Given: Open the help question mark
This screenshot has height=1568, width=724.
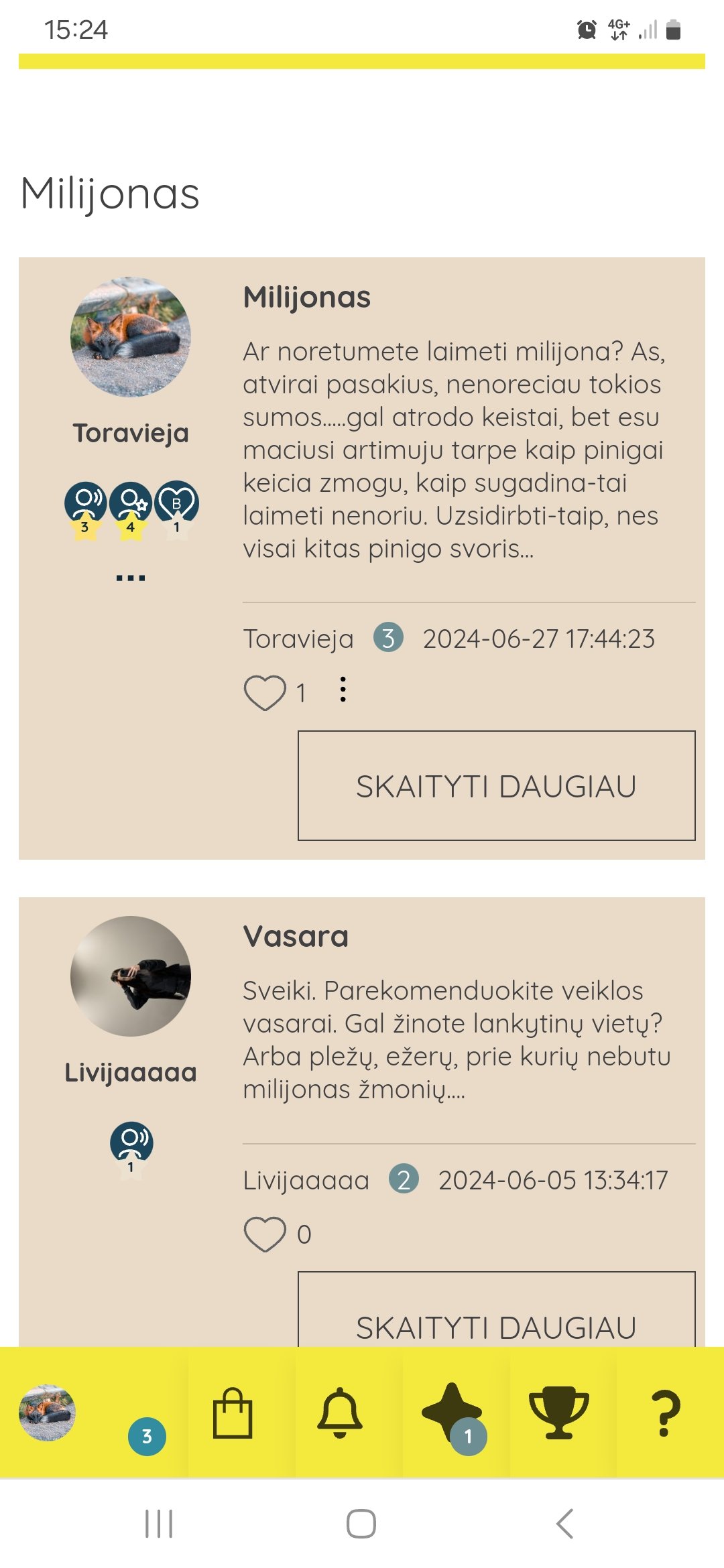Looking at the screenshot, I should (665, 1413).
